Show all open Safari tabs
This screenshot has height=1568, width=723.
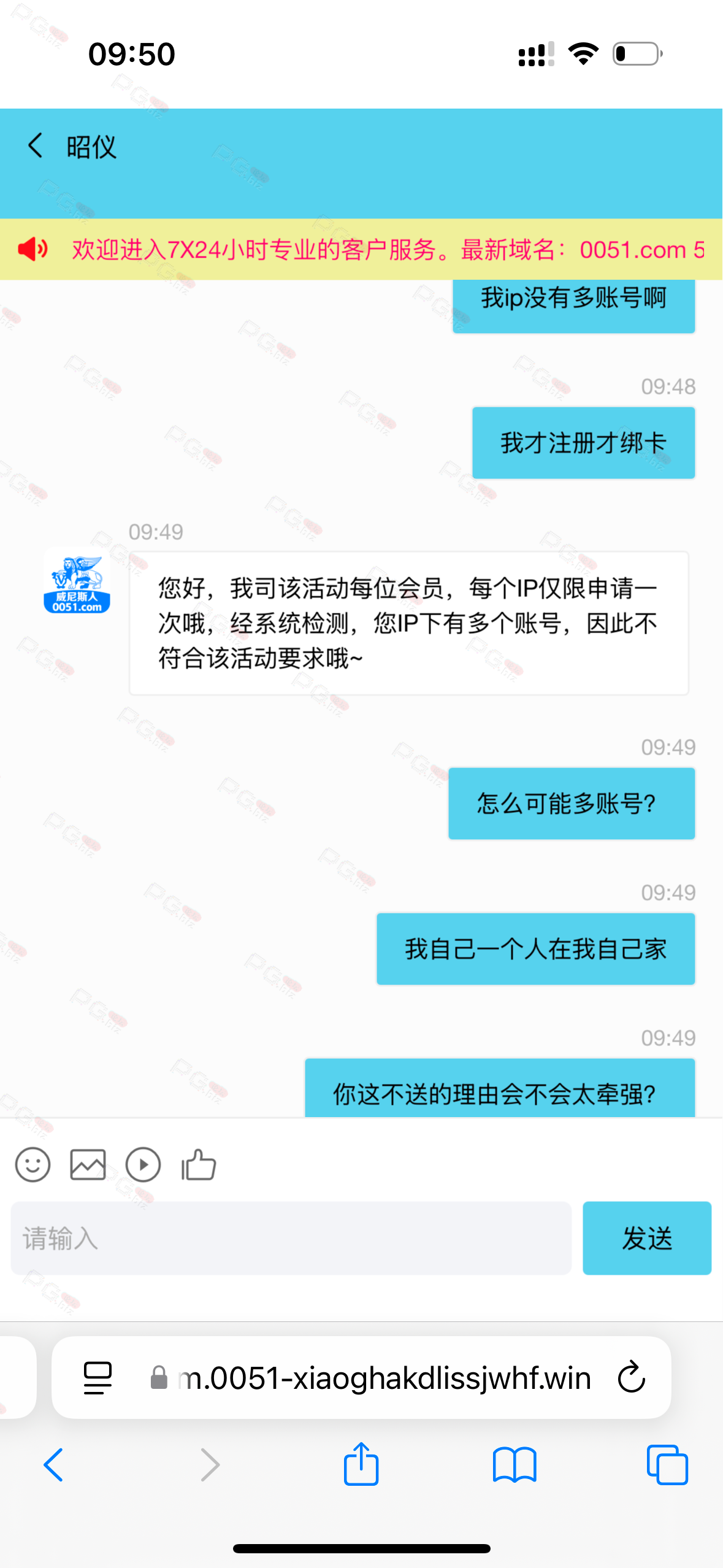click(667, 1465)
